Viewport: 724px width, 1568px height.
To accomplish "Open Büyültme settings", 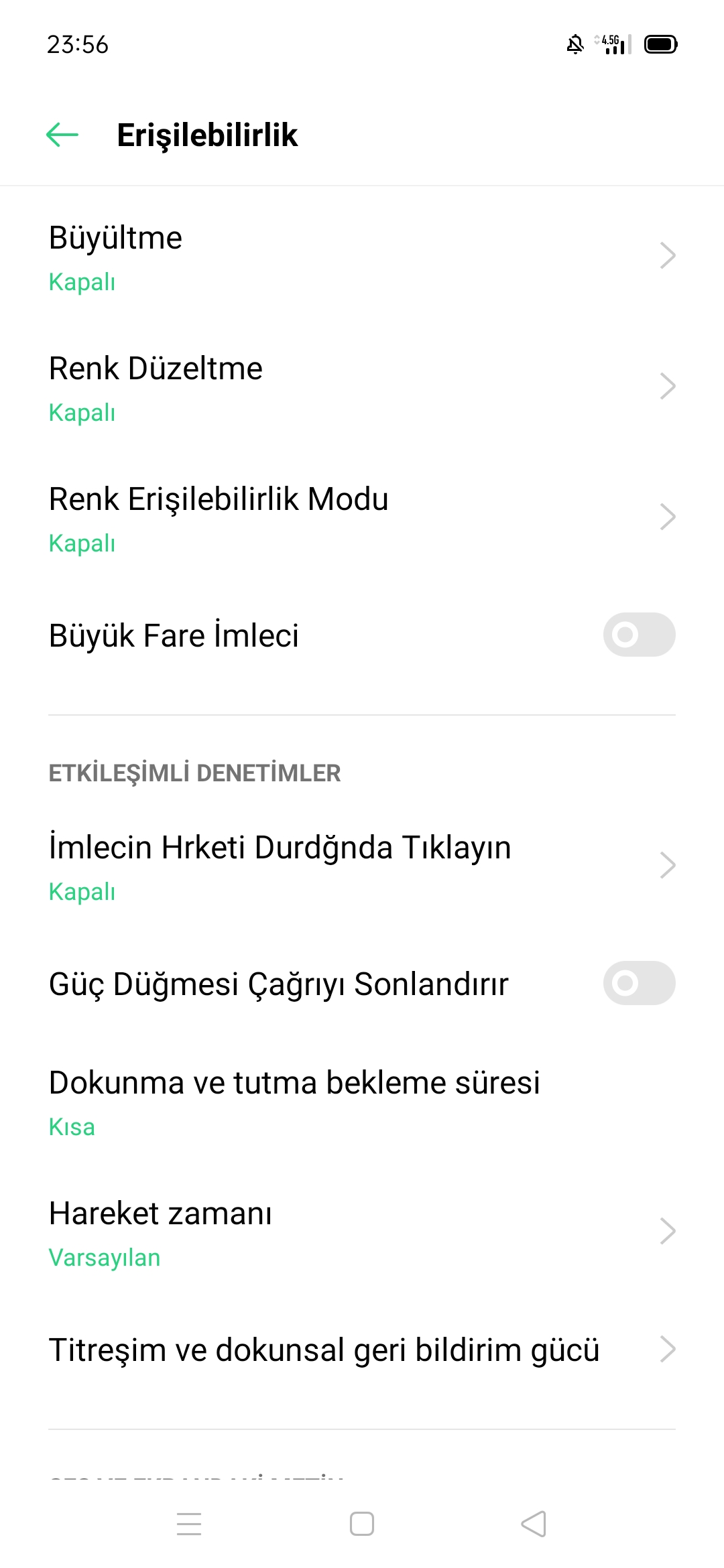I will click(x=362, y=257).
